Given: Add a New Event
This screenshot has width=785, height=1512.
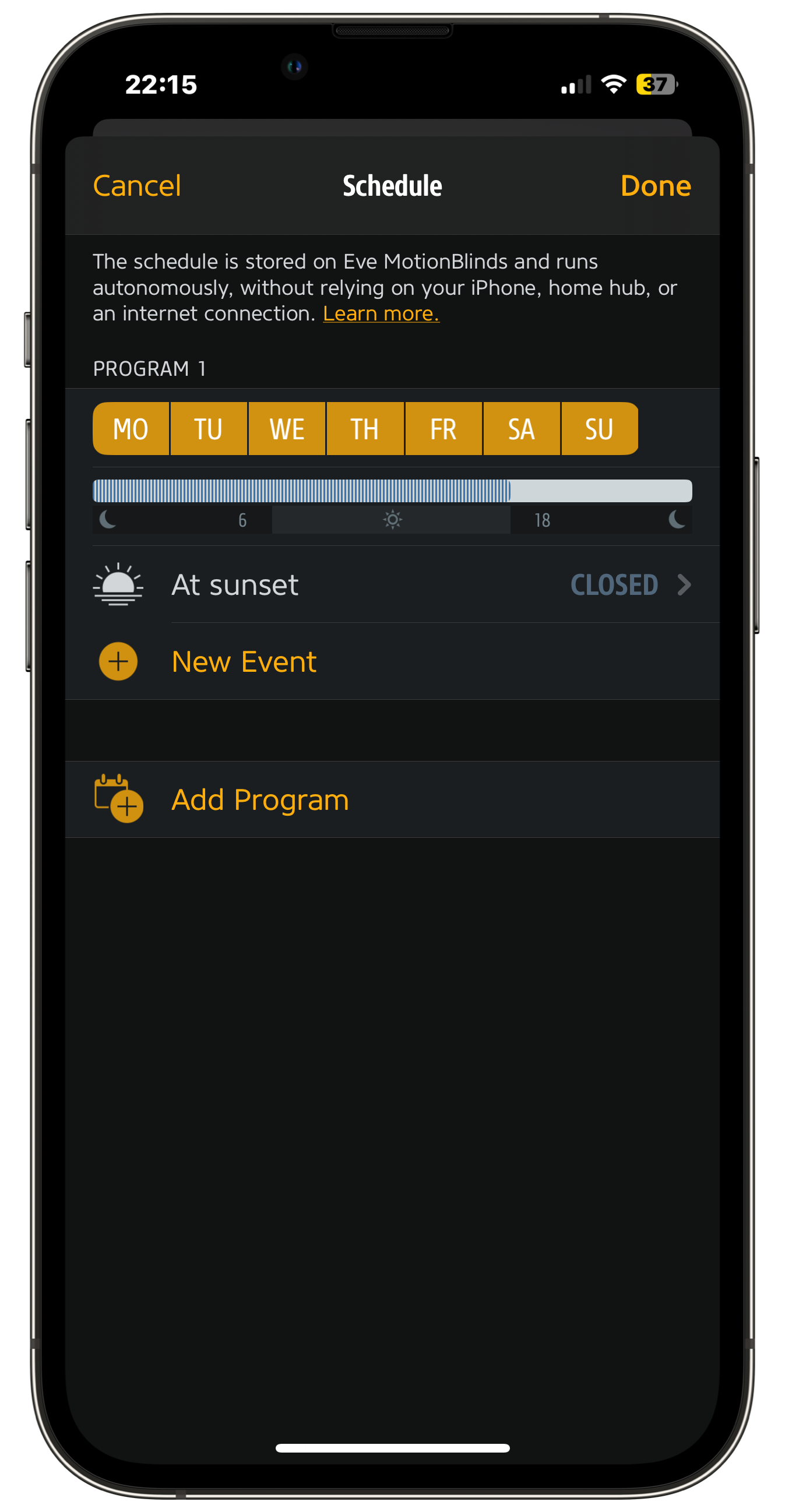Looking at the screenshot, I should pos(244,661).
